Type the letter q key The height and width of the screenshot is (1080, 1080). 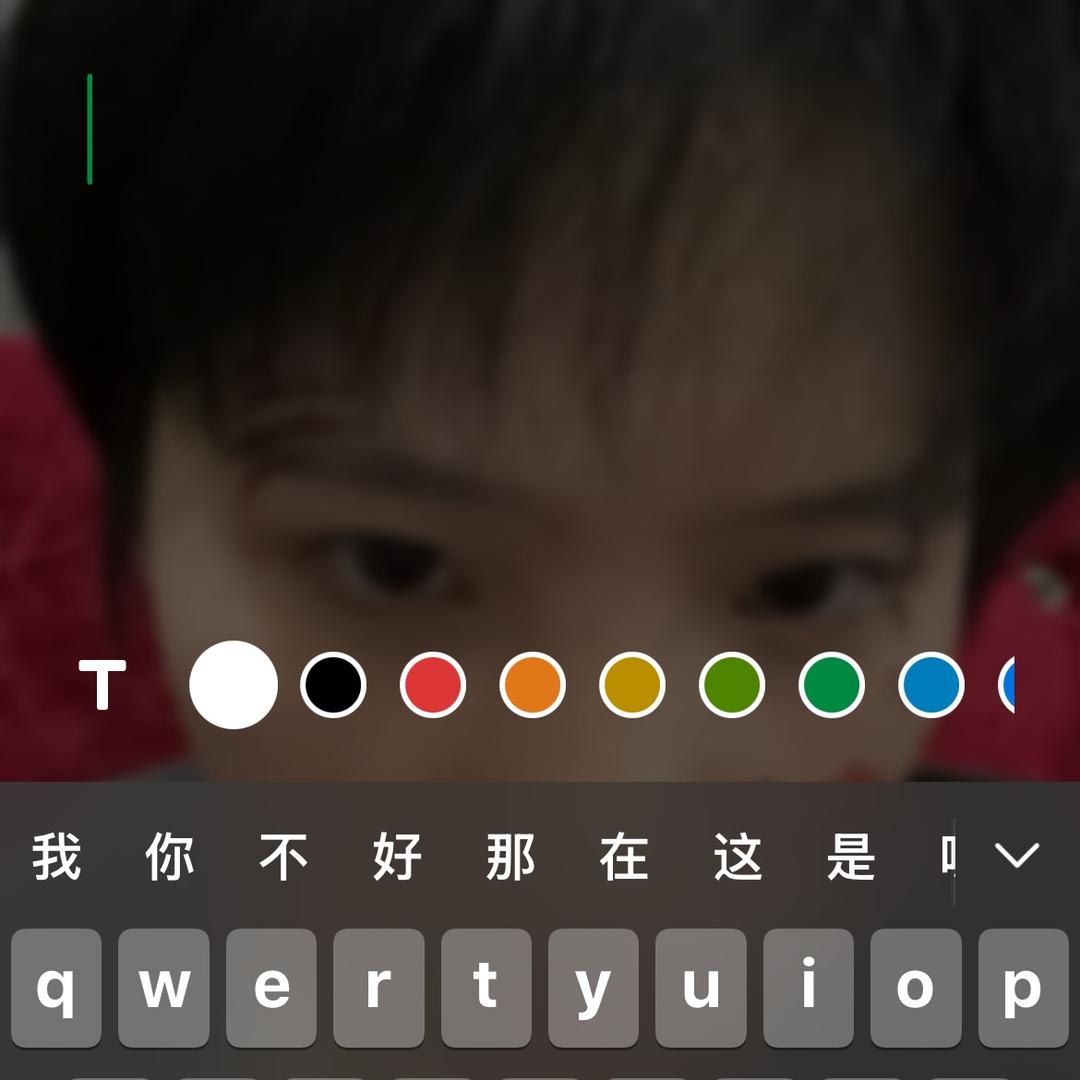coord(56,987)
